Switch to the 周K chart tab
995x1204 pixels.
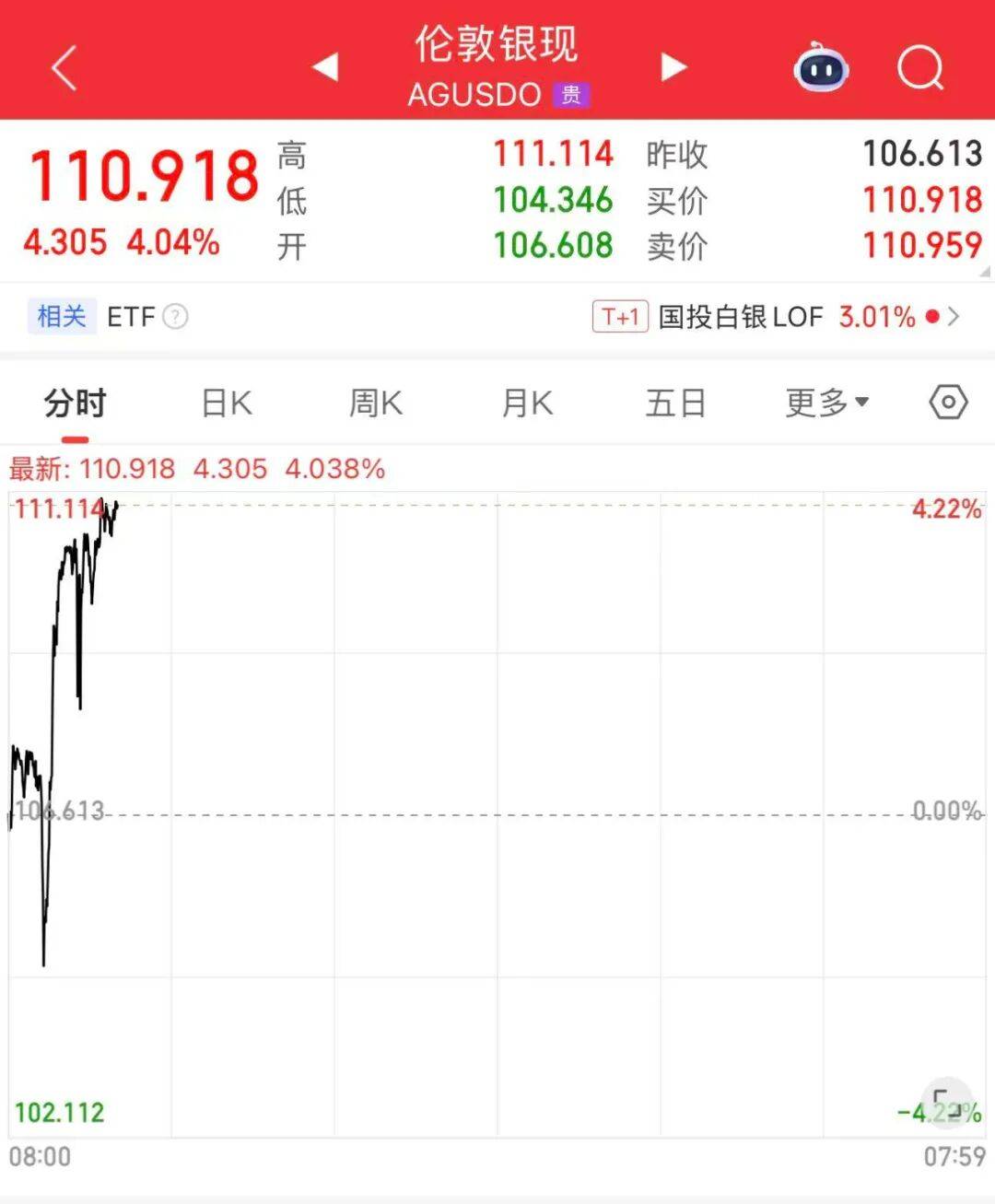[376, 403]
